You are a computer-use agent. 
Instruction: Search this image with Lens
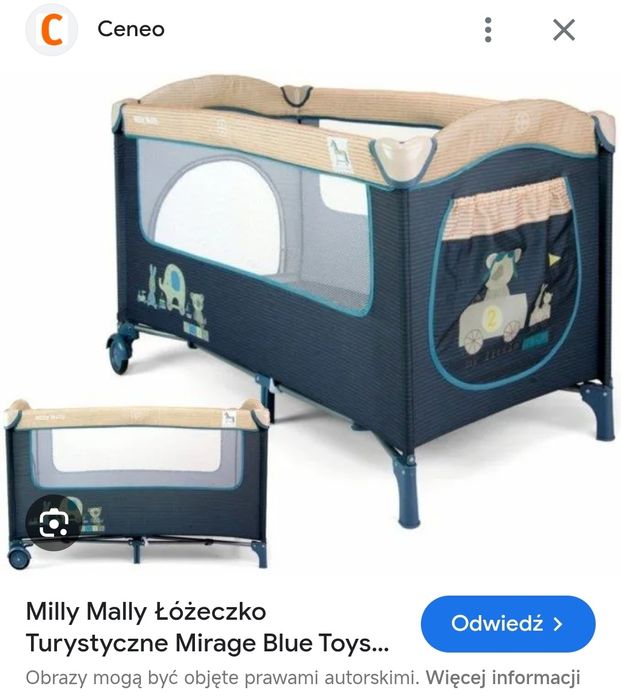[x=54, y=523]
